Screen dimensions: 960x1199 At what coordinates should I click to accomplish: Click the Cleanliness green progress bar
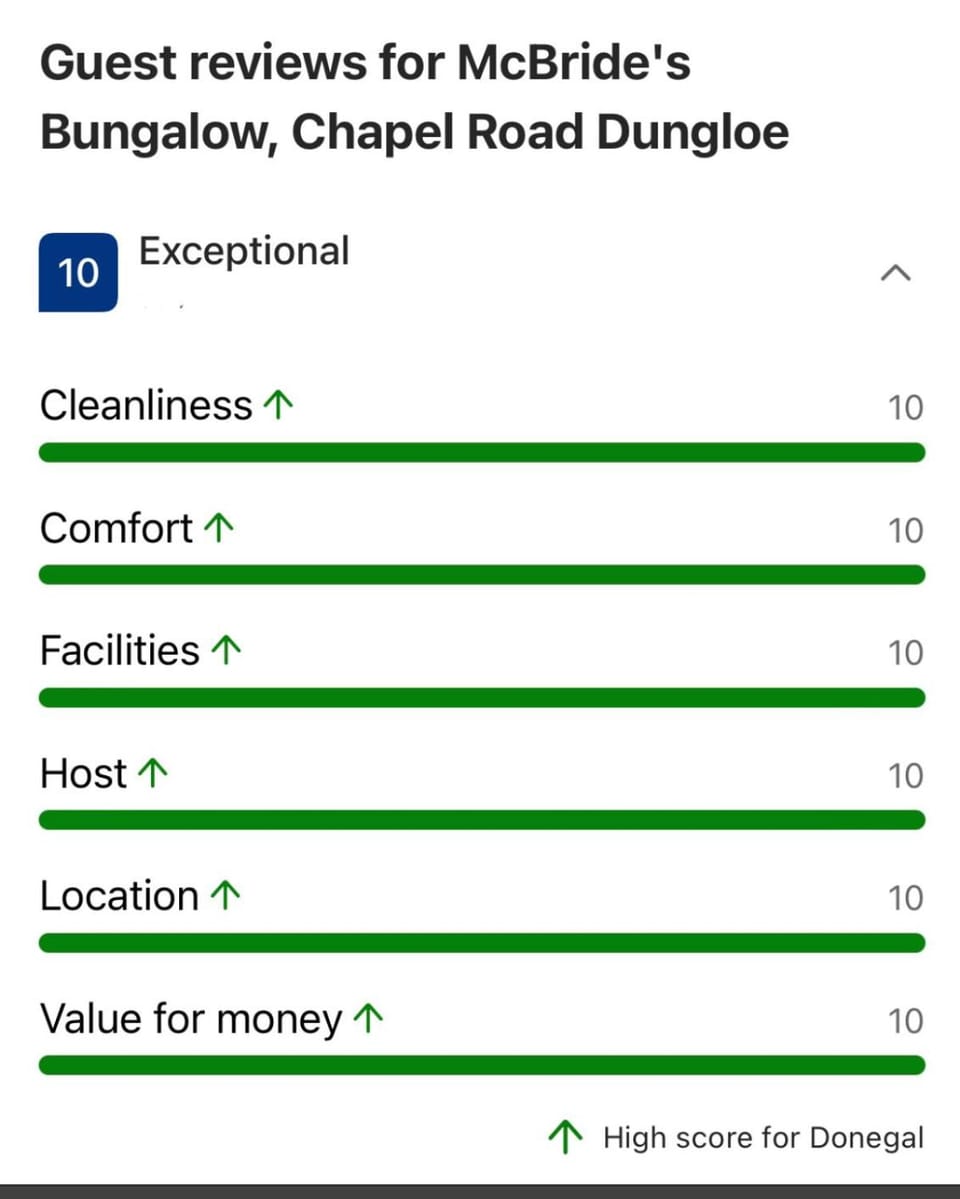tap(480, 452)
